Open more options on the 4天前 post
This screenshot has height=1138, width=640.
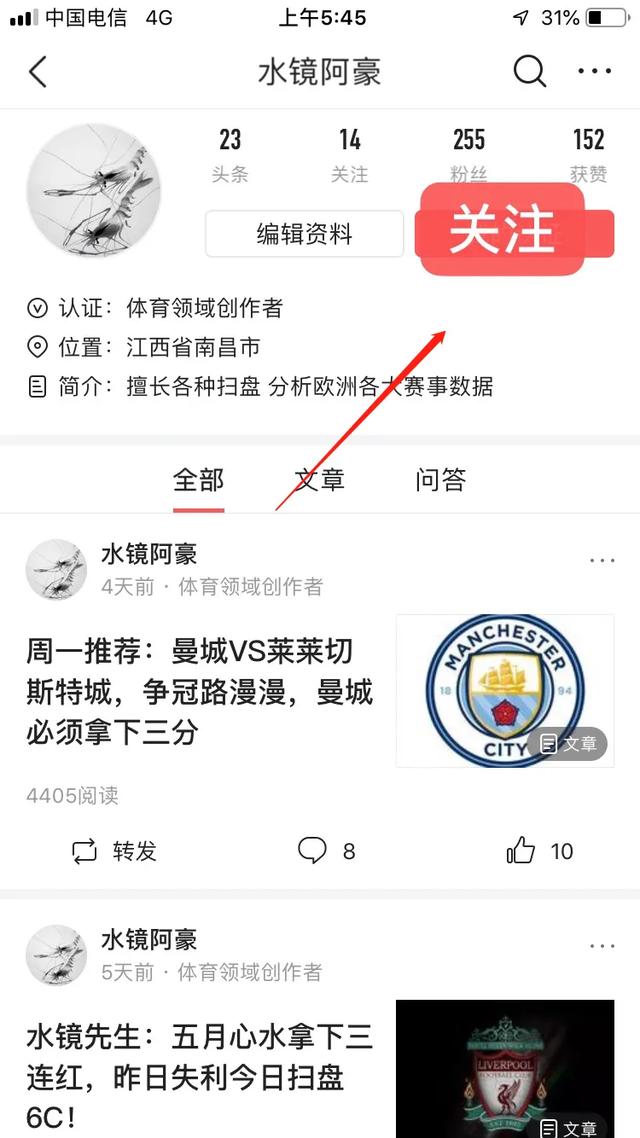[602, 560]
